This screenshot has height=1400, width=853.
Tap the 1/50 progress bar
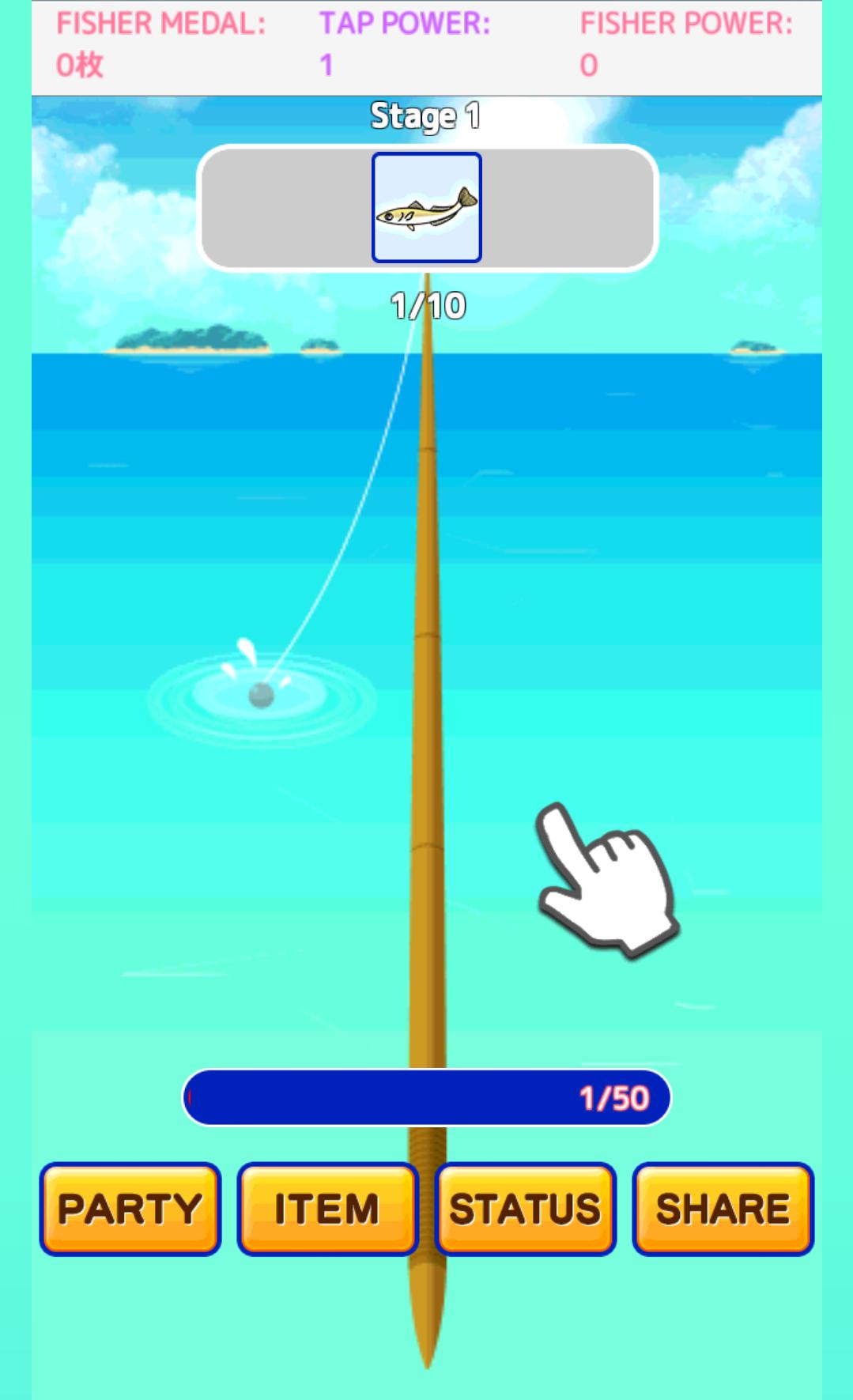pyautogui.click(x=427, y=1099)
